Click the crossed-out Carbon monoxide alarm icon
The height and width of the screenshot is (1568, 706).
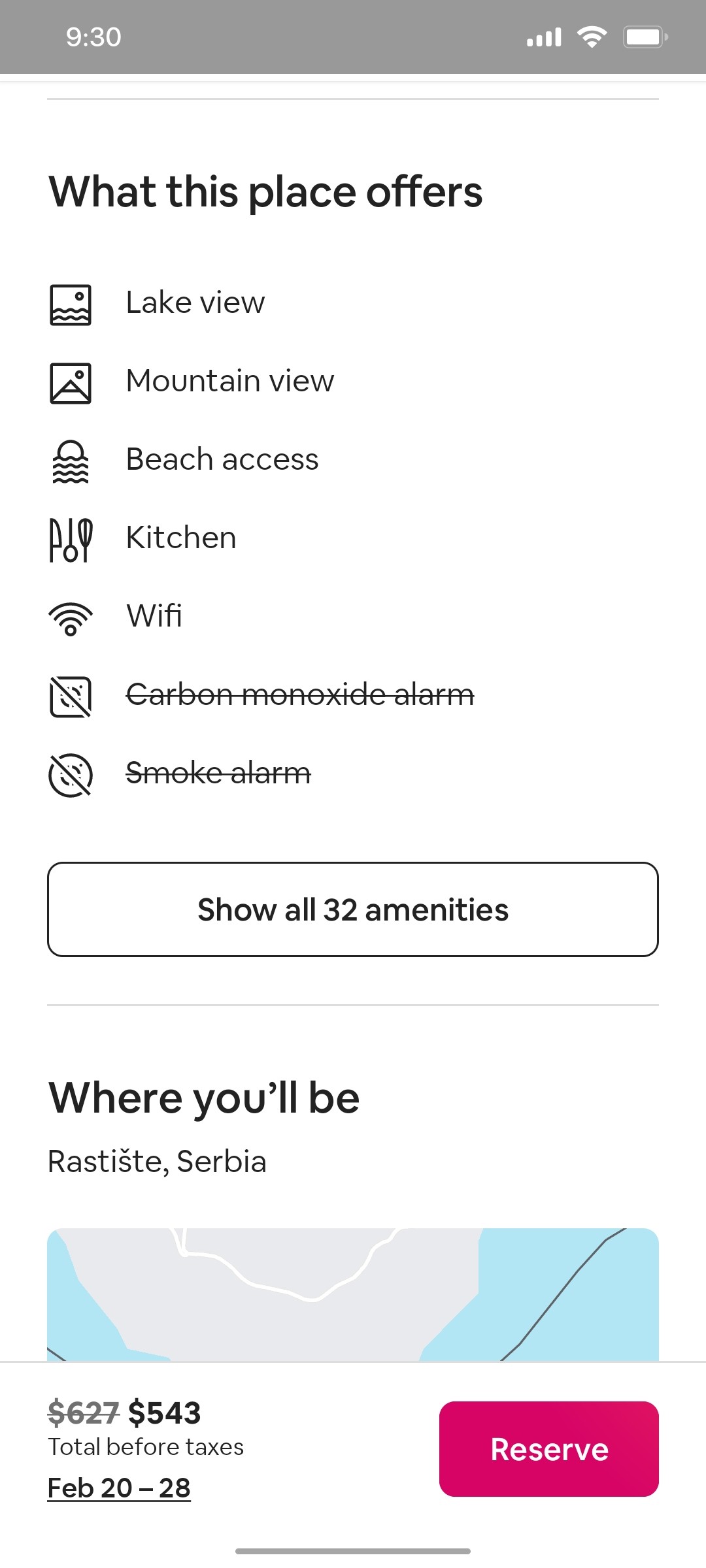(70, 694)
